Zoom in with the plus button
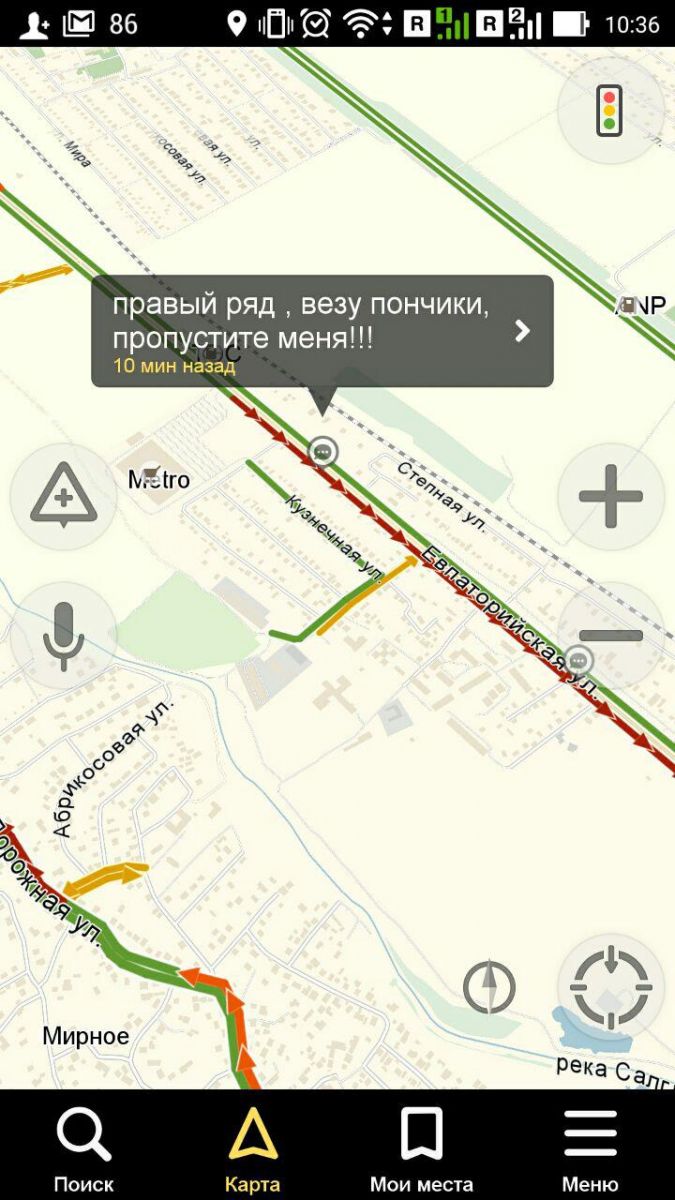Viewport: 675px width, 1200px height. tap(610, 496)
